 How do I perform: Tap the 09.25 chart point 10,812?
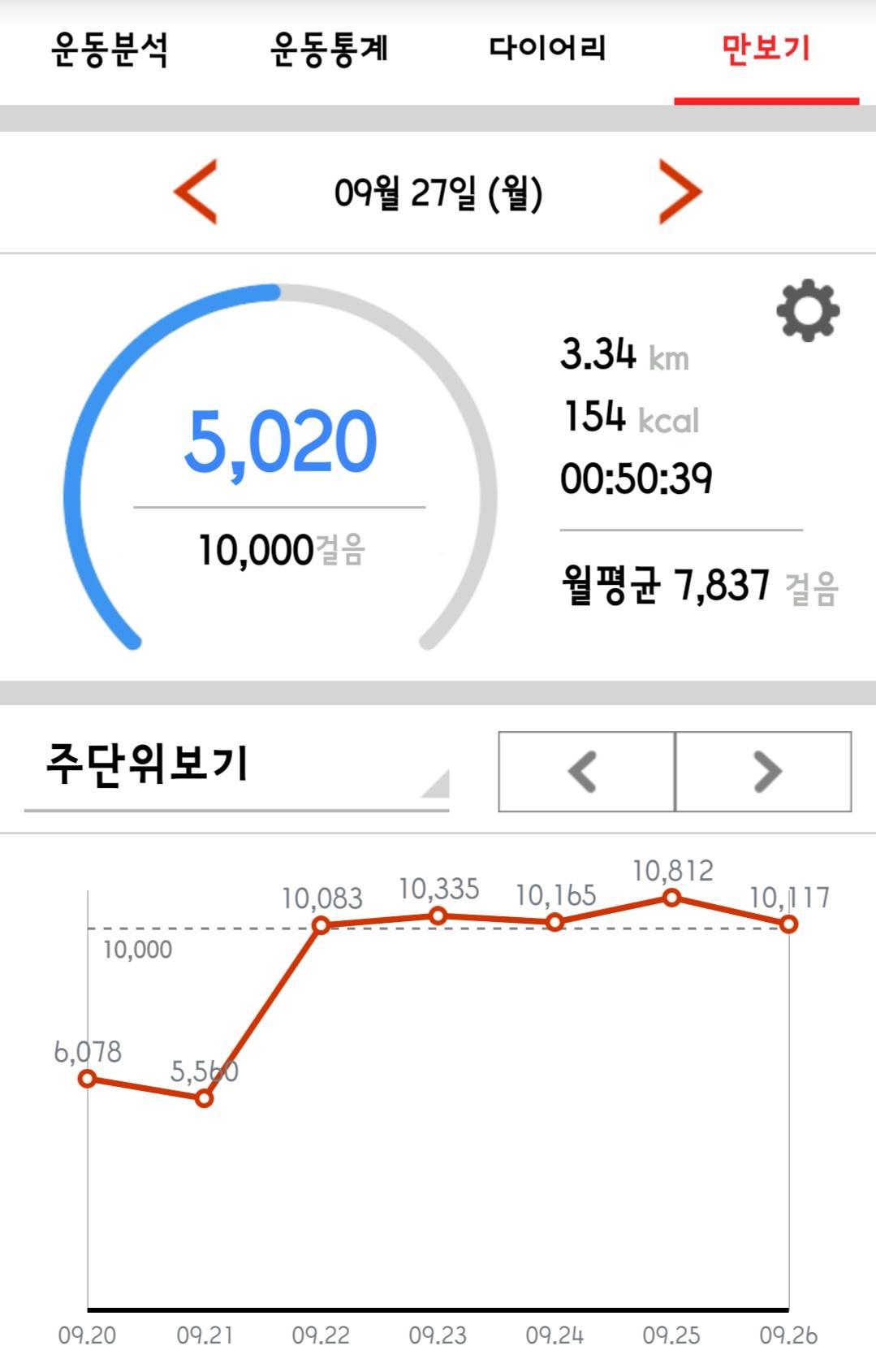coord(671,898)
